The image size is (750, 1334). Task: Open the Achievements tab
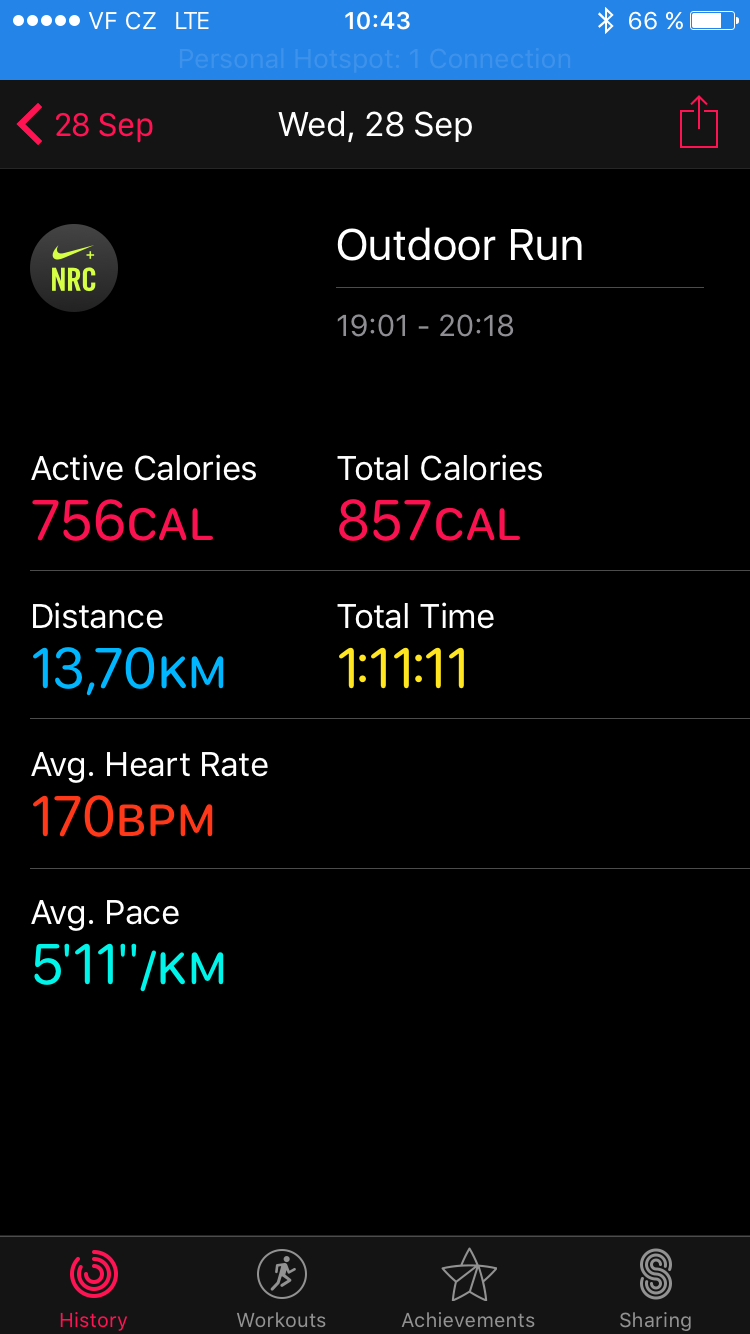pos(468,1288)
